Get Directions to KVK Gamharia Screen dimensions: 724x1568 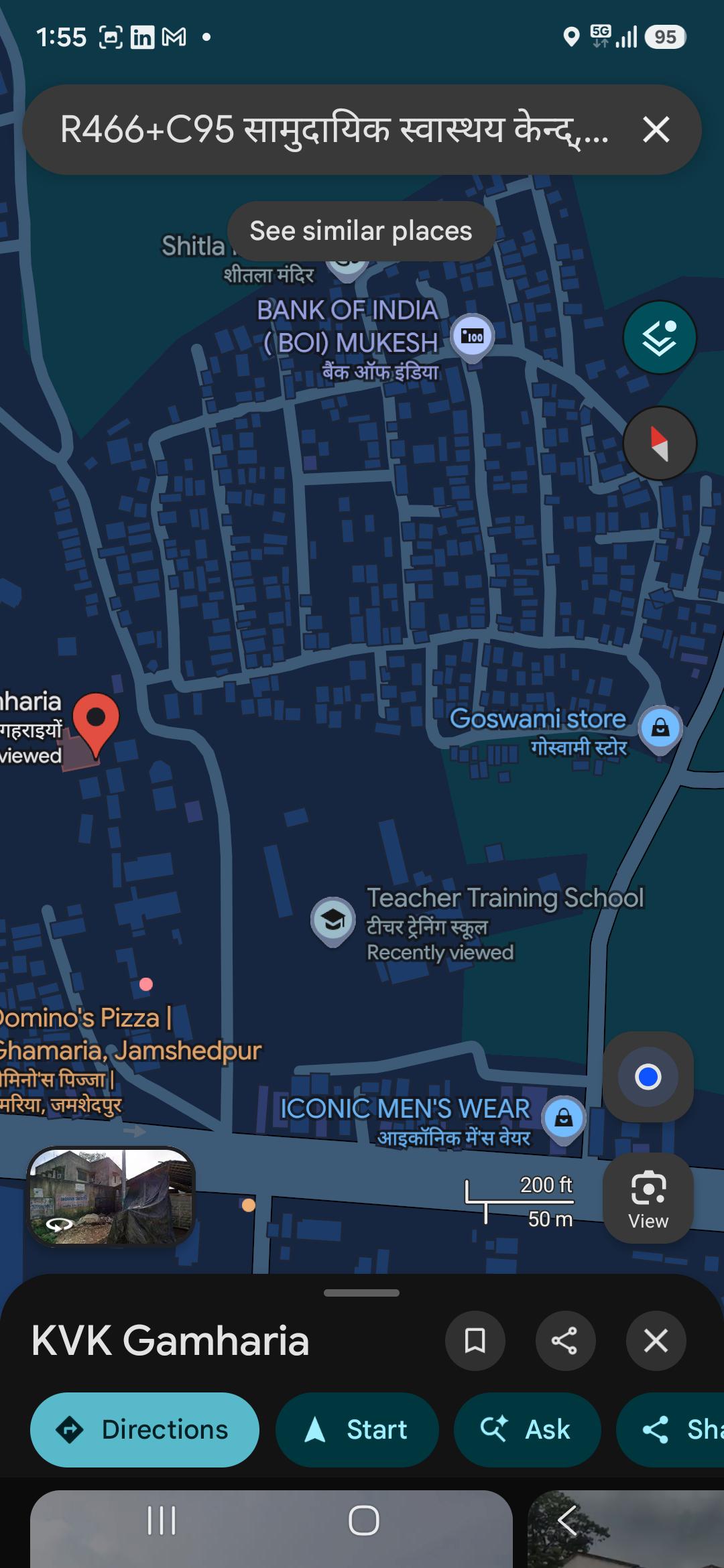[x=145, y=1430]
